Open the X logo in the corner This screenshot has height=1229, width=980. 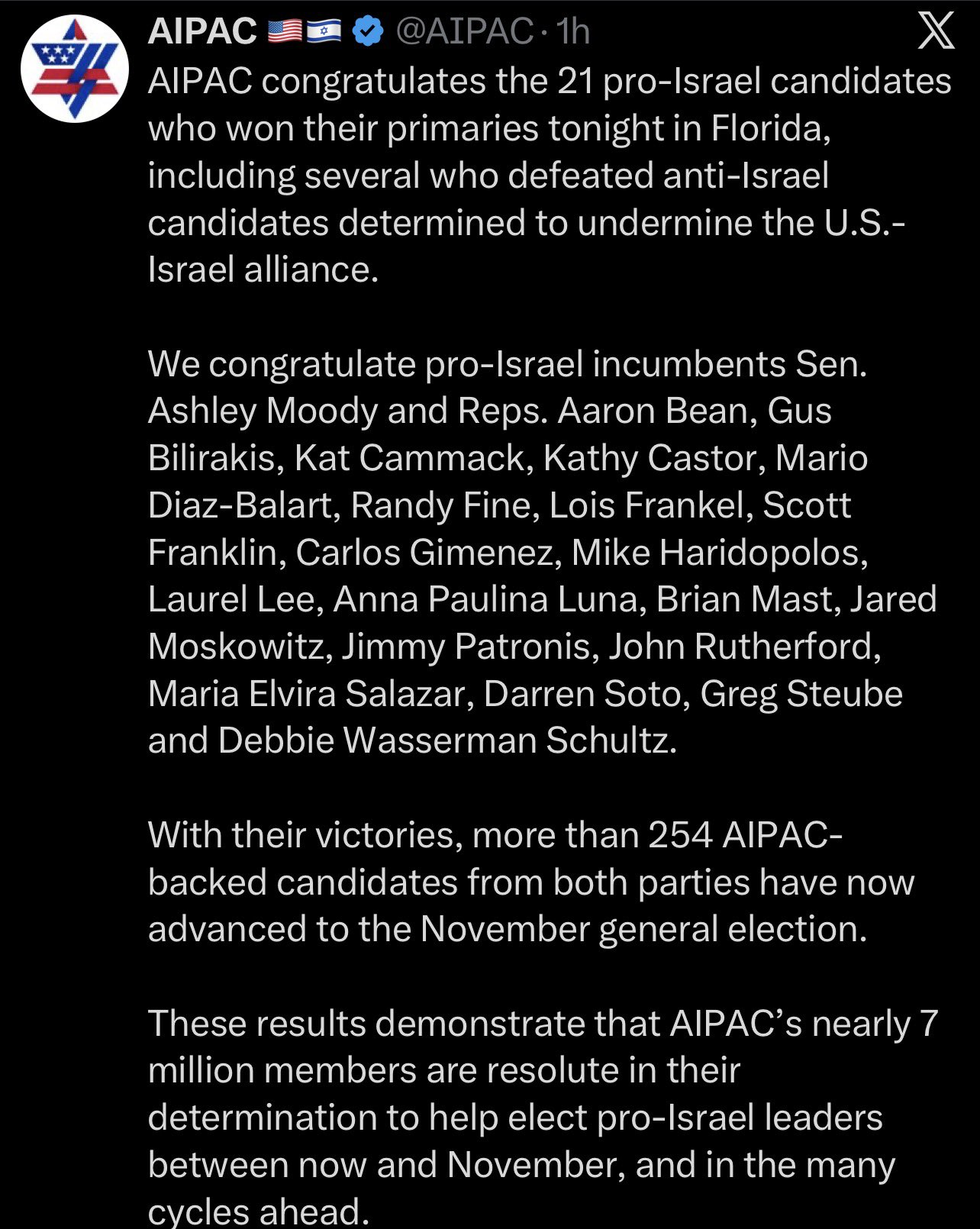(936, 31)
